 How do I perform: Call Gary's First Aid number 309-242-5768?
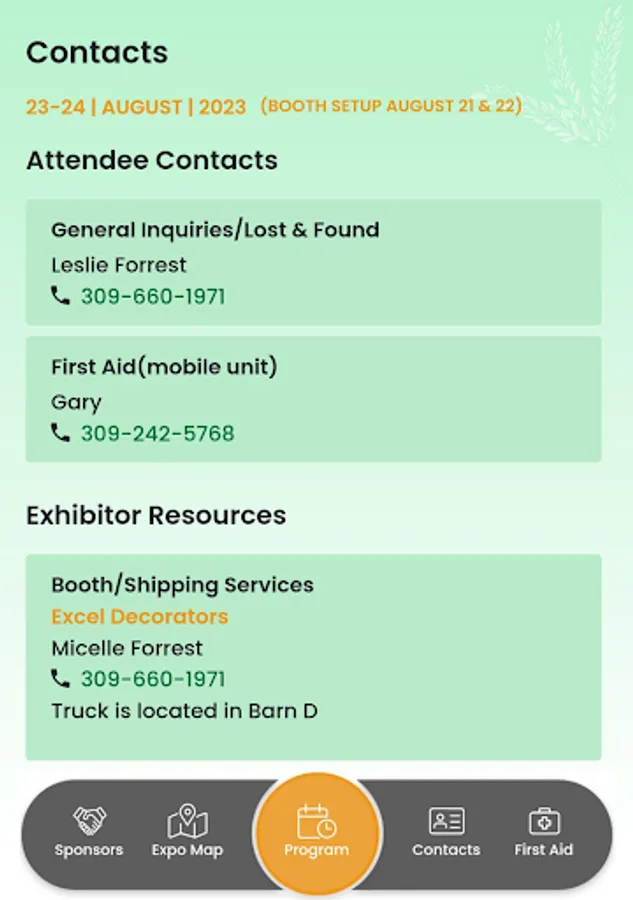[x=157, y=433]
